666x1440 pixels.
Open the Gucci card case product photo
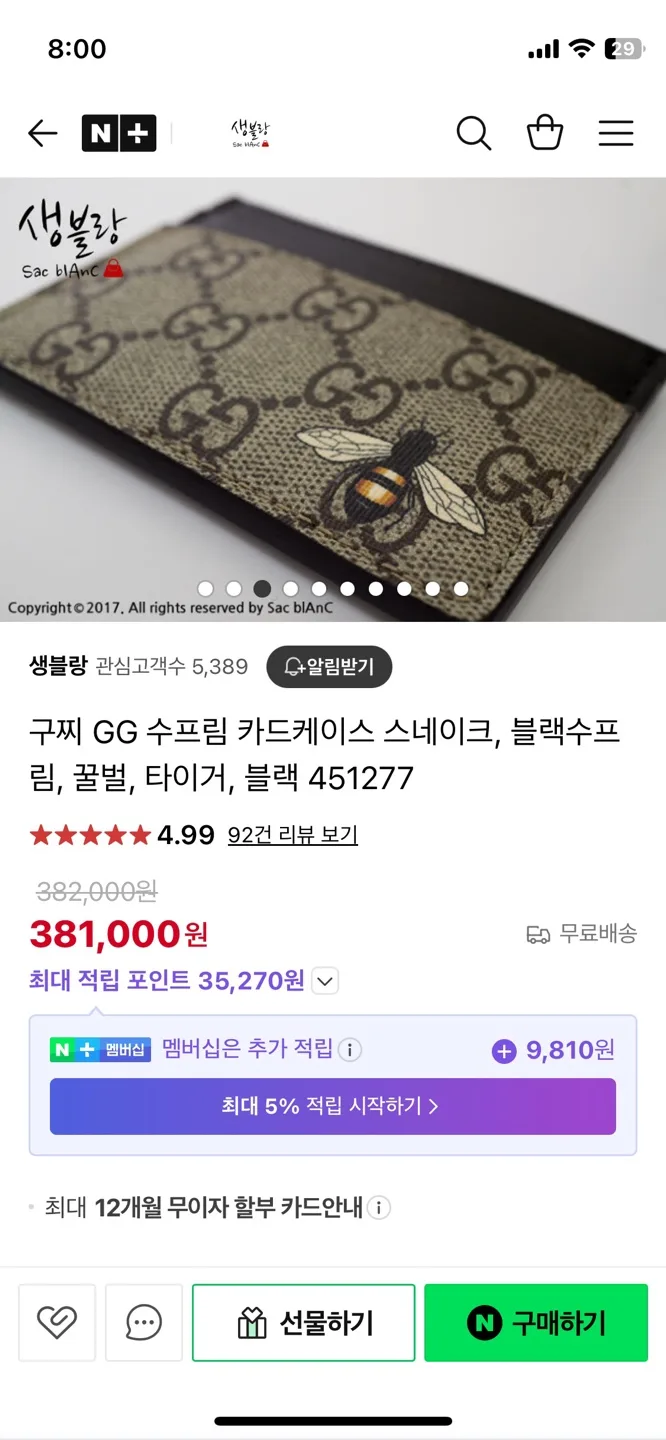(333, 400)
